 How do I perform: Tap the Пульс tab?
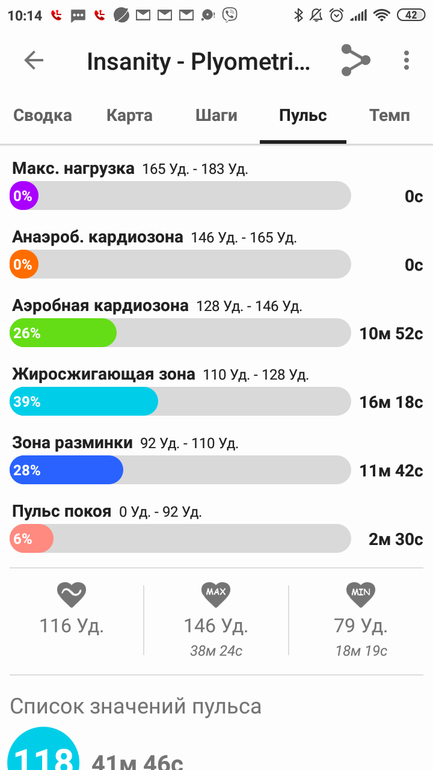click(303, 116)
